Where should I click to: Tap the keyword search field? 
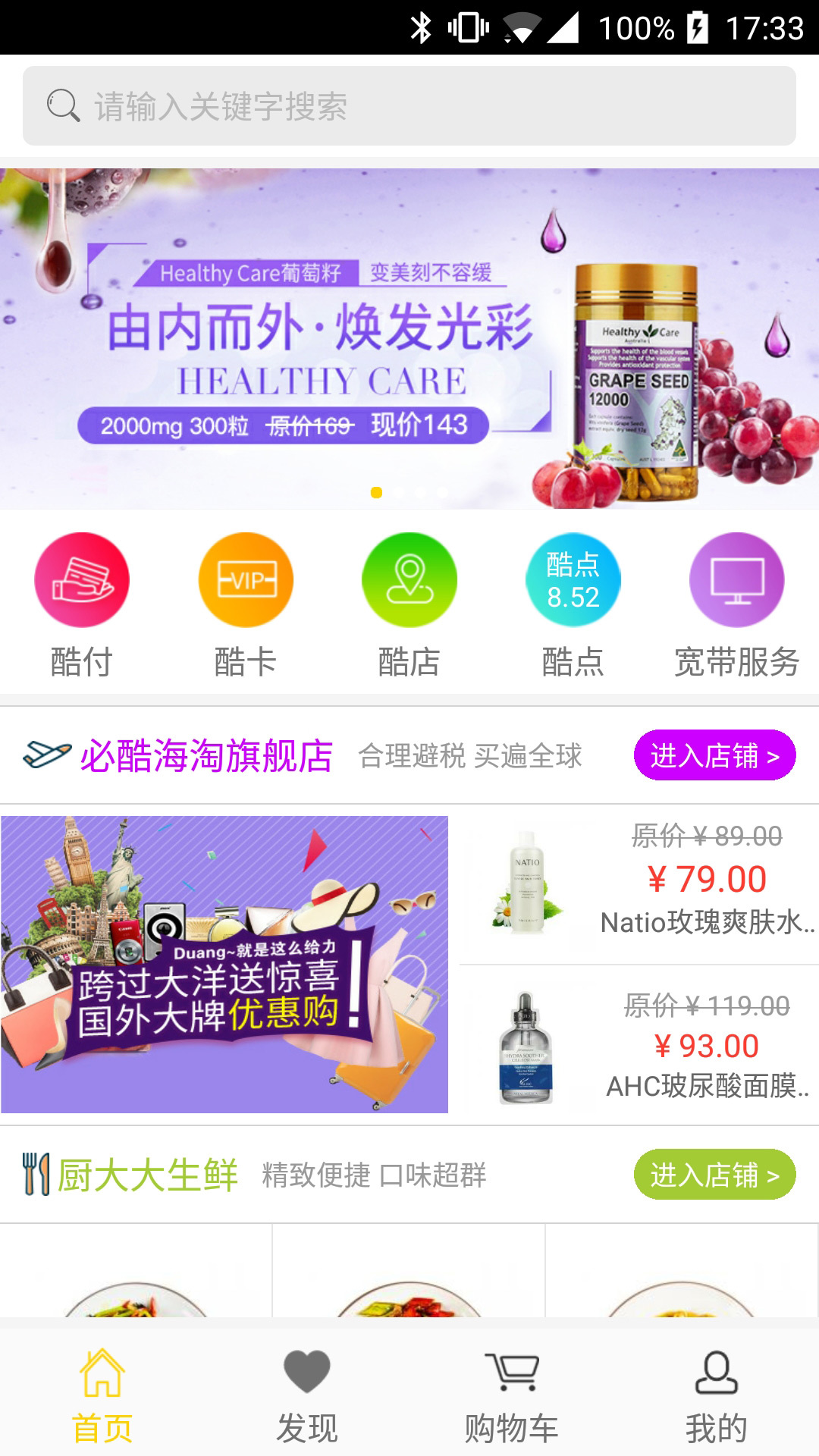click(409, 105)
